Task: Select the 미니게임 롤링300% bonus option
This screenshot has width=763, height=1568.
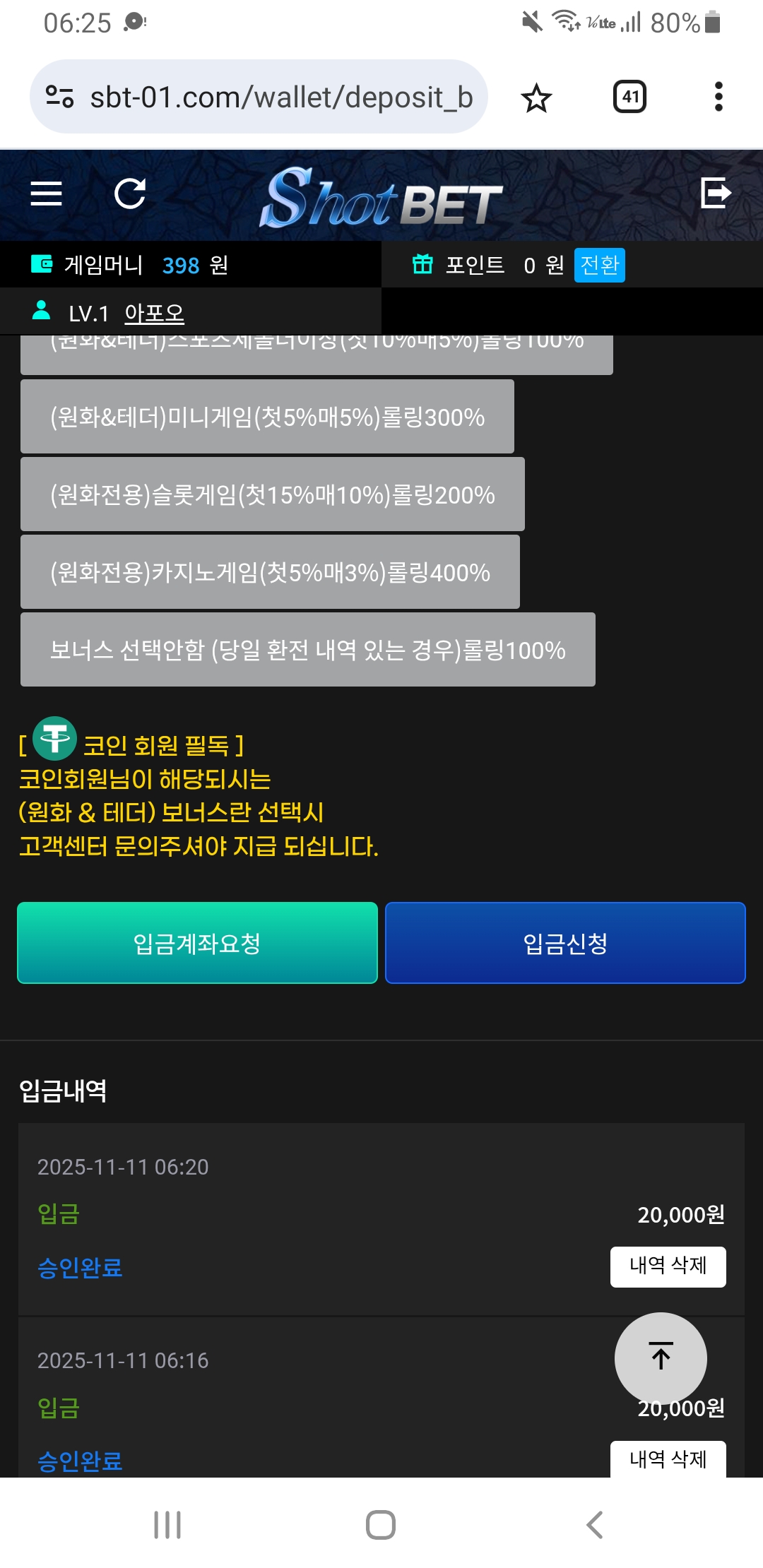Action: click(267, 417)
